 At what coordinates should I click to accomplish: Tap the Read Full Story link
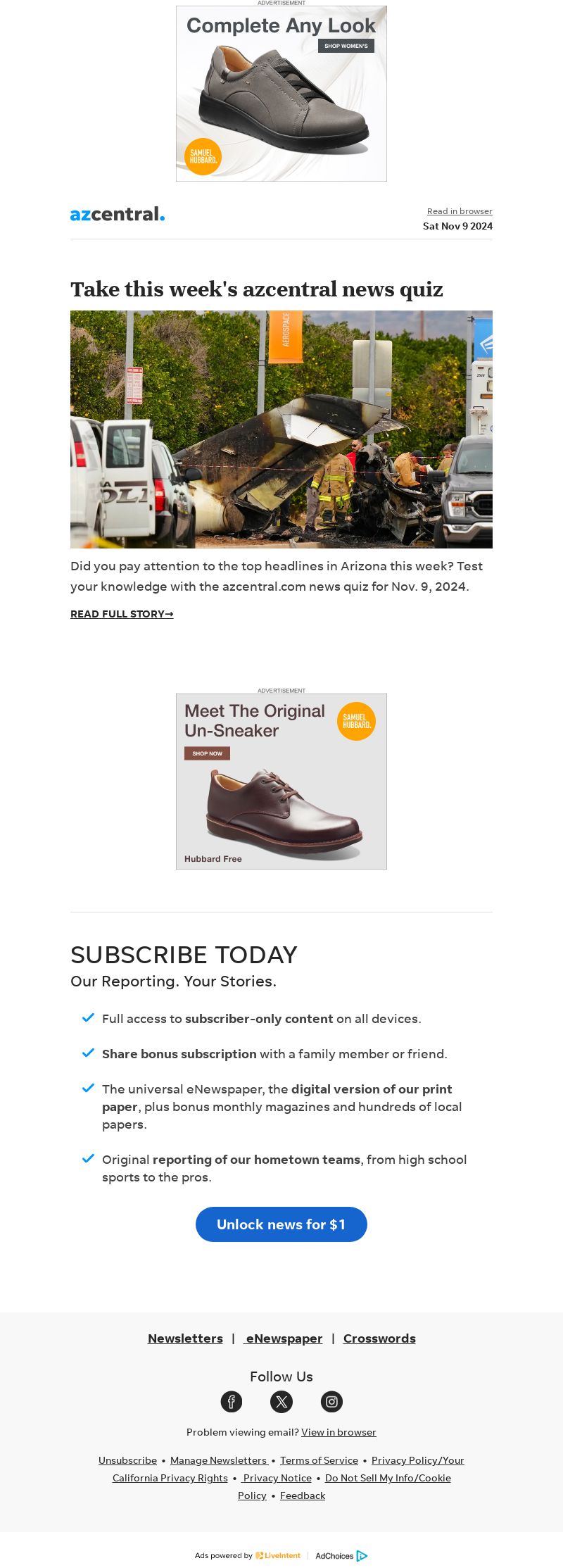122,614
